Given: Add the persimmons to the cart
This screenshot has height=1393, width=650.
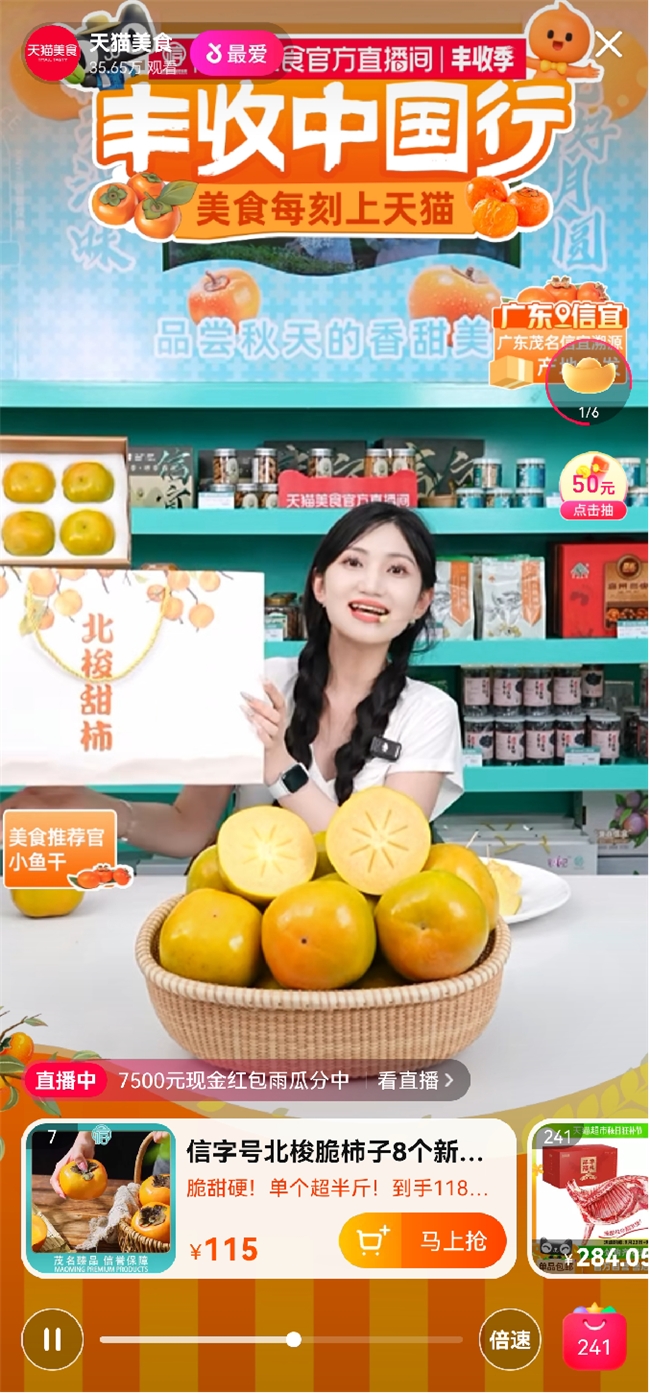Looking at the screenshot, I should pyautogui.click(x=372, y=1241).
